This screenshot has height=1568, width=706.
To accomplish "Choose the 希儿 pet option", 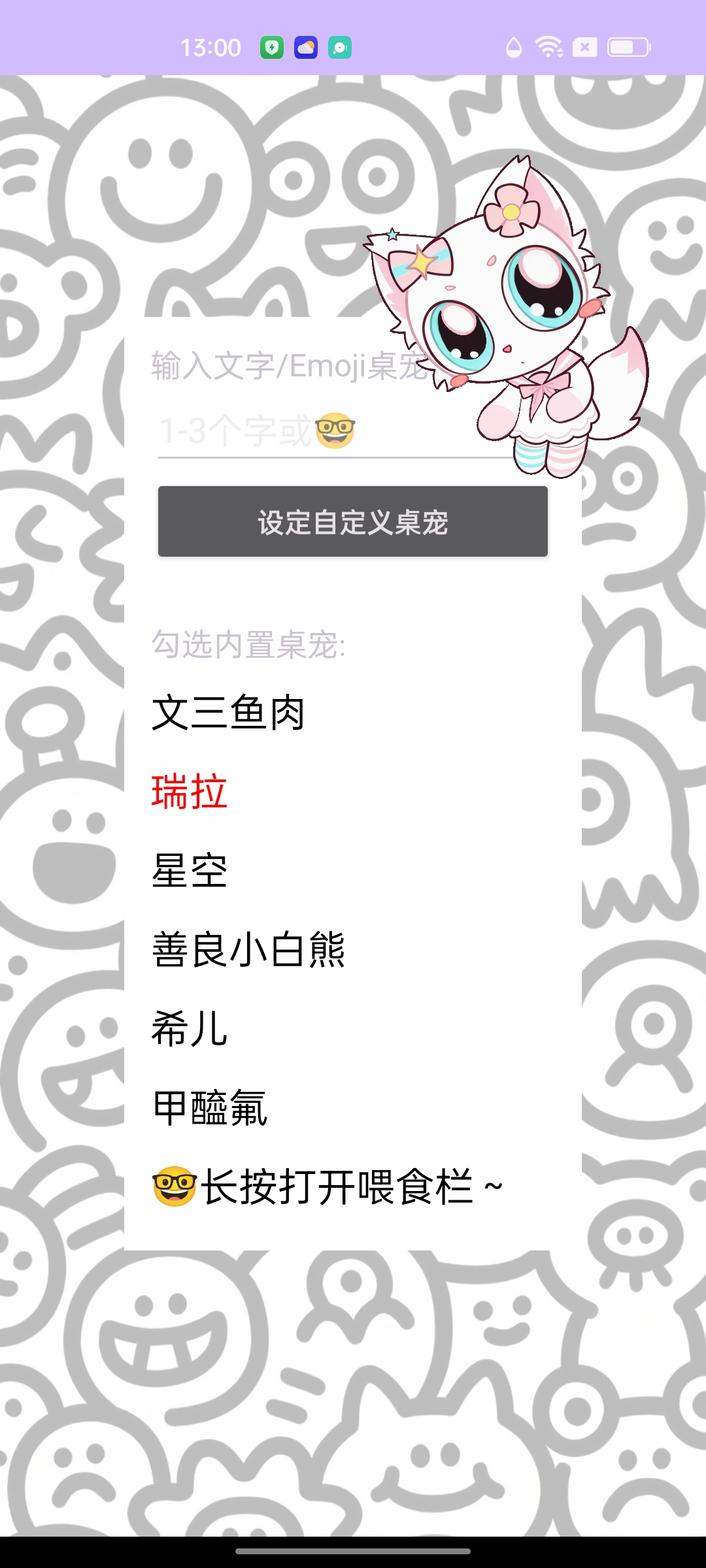I will (x=190, y=1029).
